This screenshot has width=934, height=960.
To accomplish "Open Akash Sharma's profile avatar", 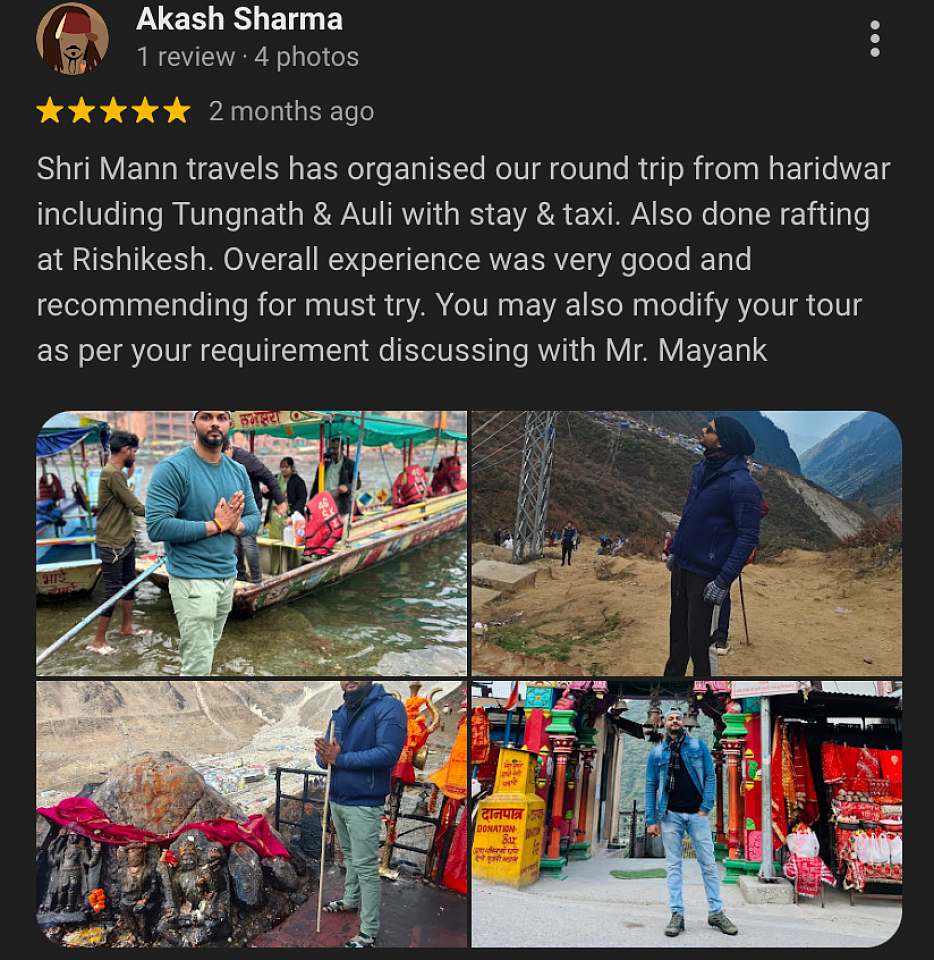I will click(x=72, y=39).
